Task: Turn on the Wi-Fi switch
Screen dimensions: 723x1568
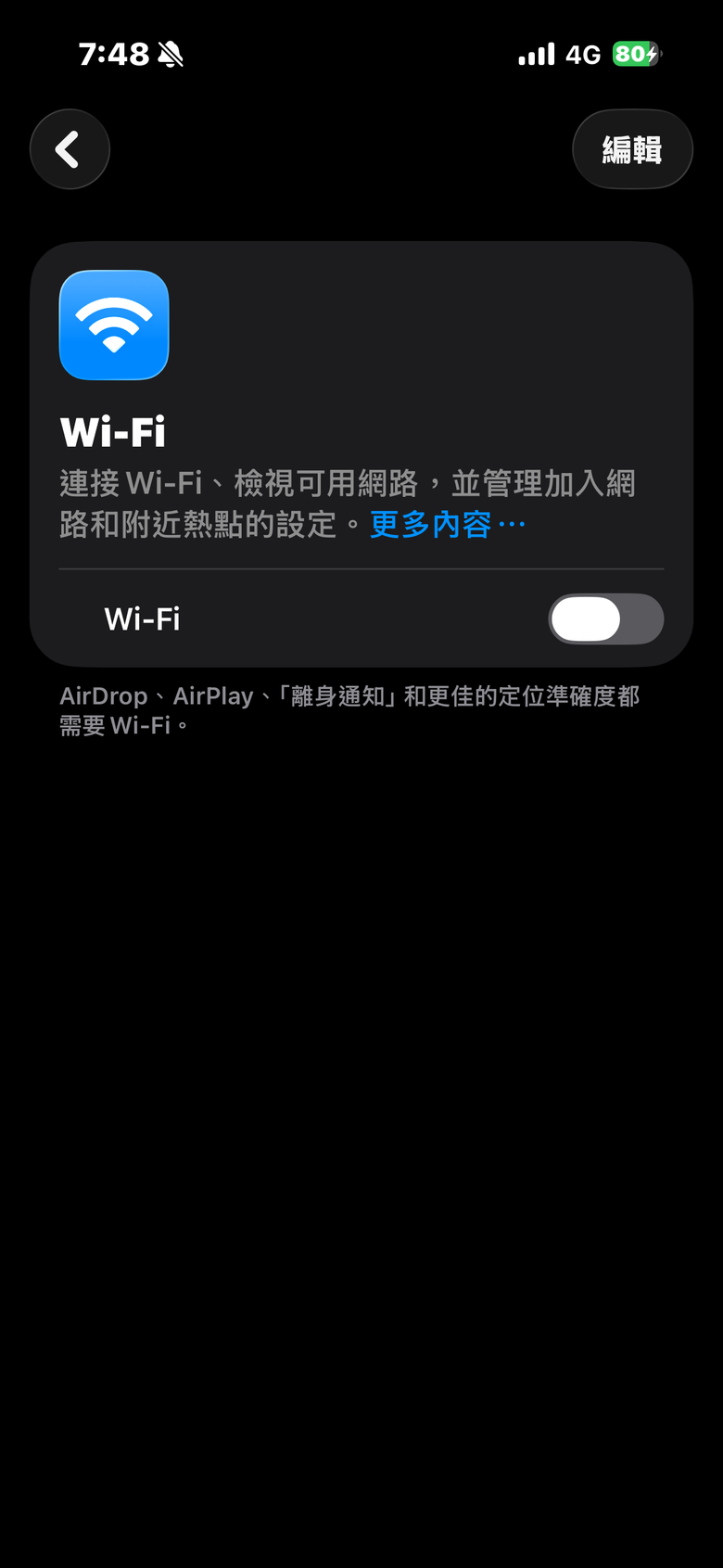Action: click(x=605, y=619)
